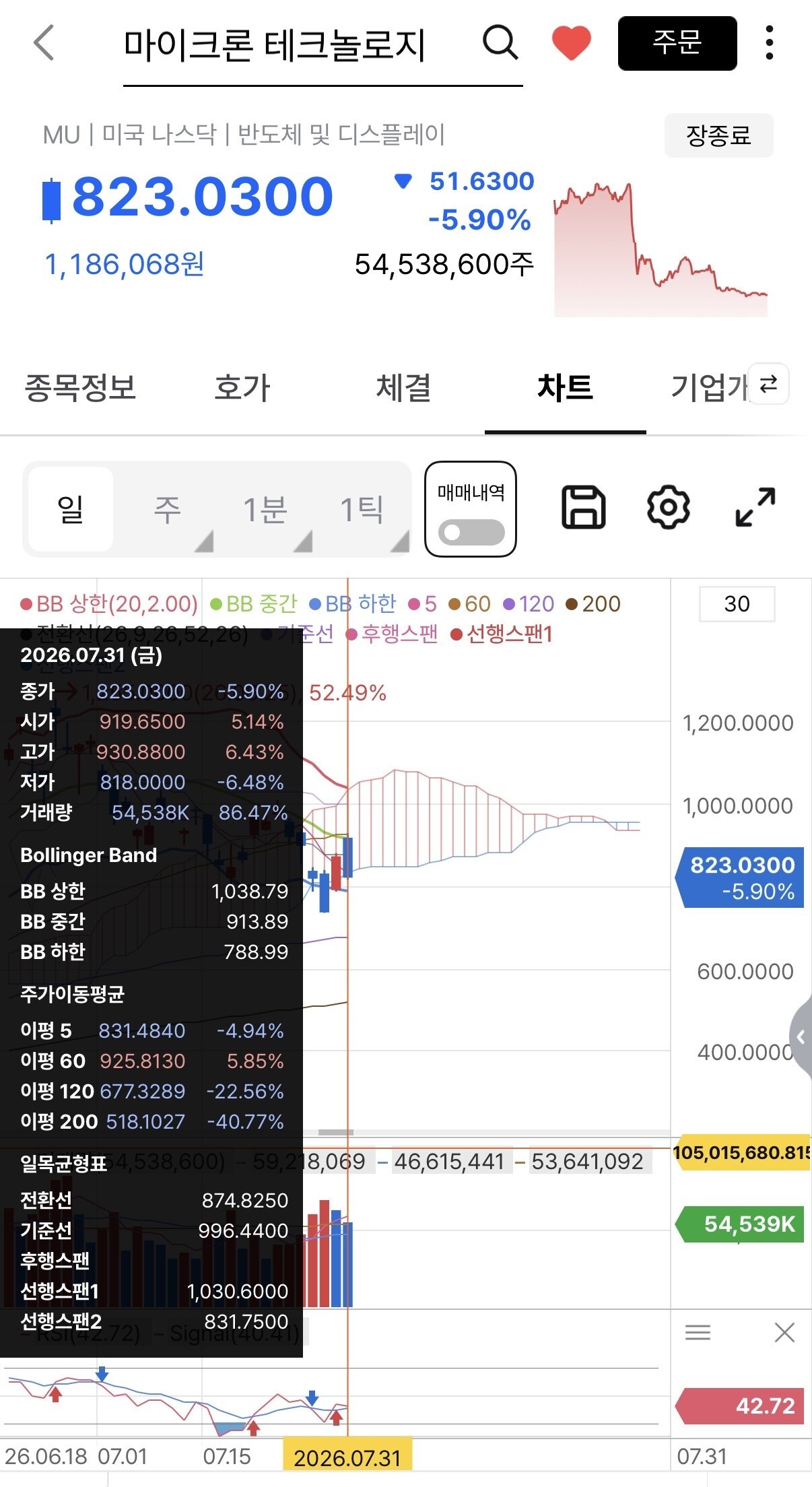Go back with the top-left arrow
Screen dimensions: 812x1487
44,43
